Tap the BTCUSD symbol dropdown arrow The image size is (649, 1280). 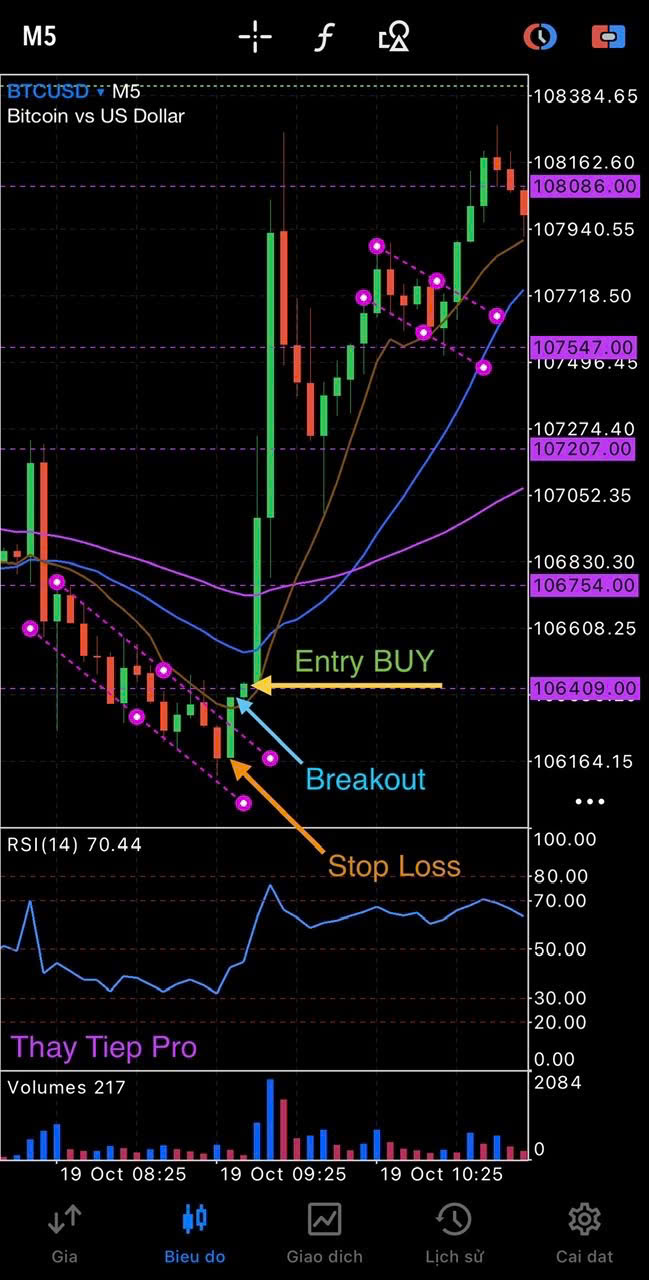[x=100, y=92]
